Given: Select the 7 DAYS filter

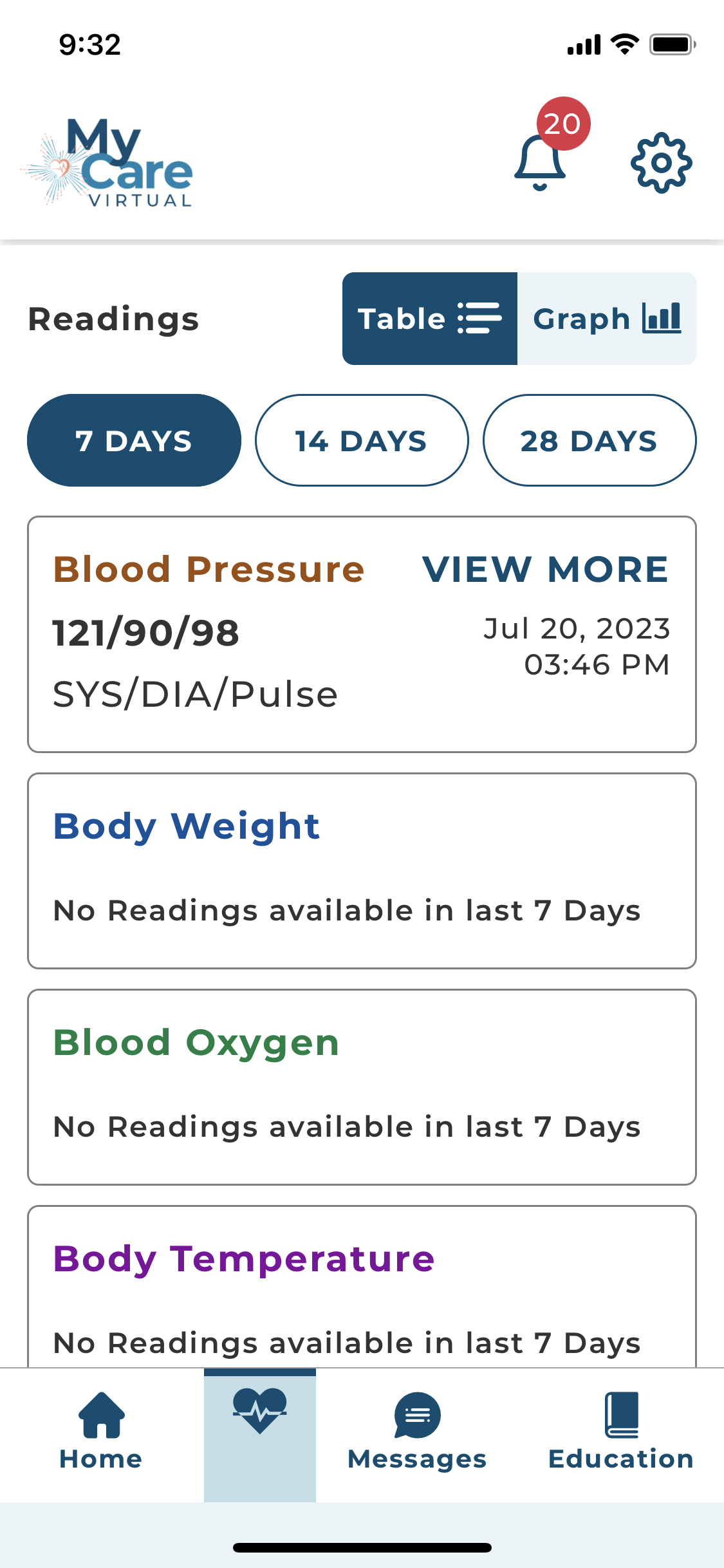Looking at the screenshot, I should click(x=134, y=440).
